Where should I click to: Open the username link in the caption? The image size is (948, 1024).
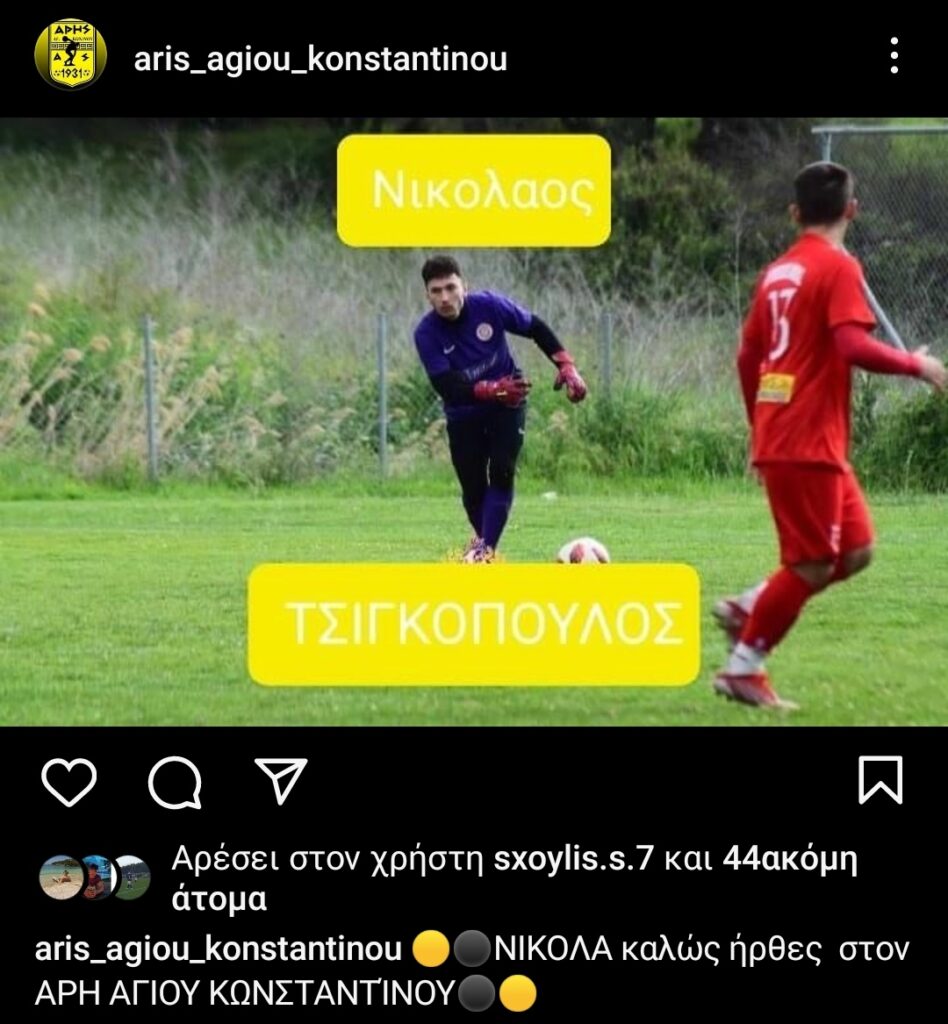pos(218,949)
